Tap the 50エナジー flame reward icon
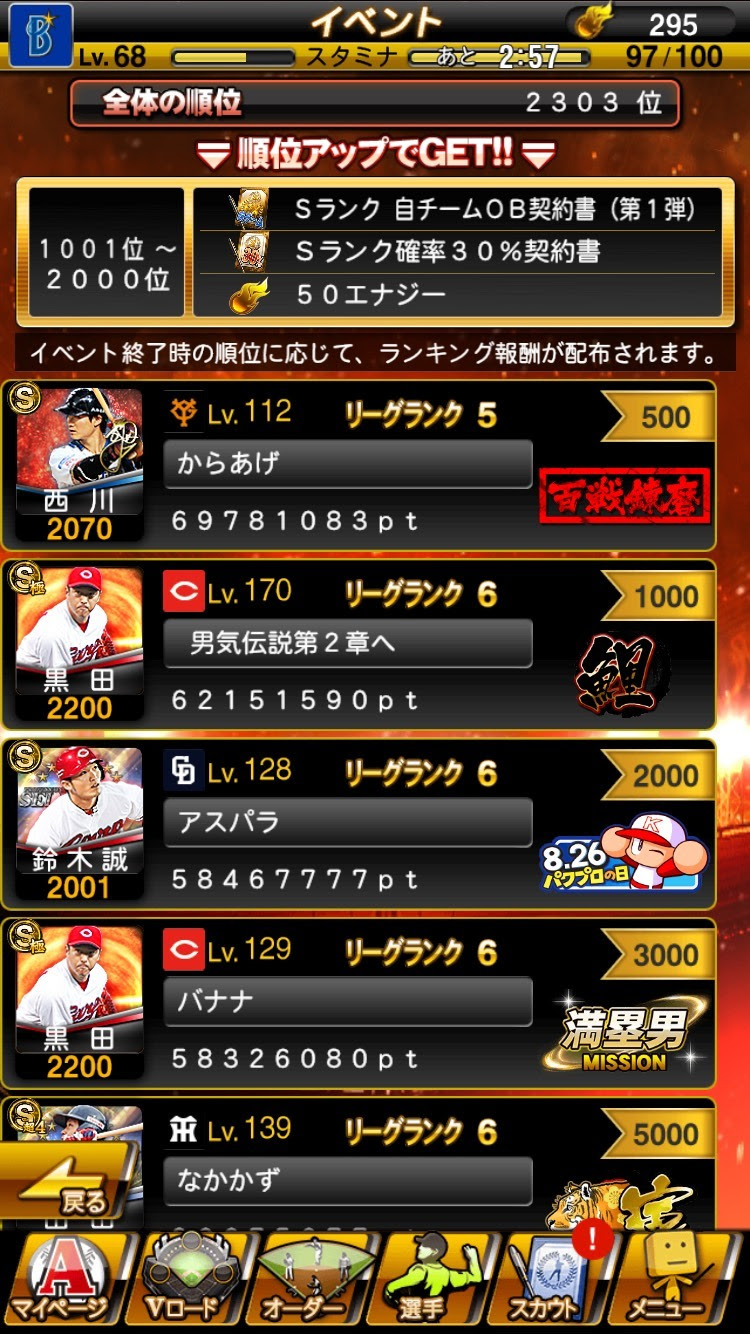 [x=250, y=294]
